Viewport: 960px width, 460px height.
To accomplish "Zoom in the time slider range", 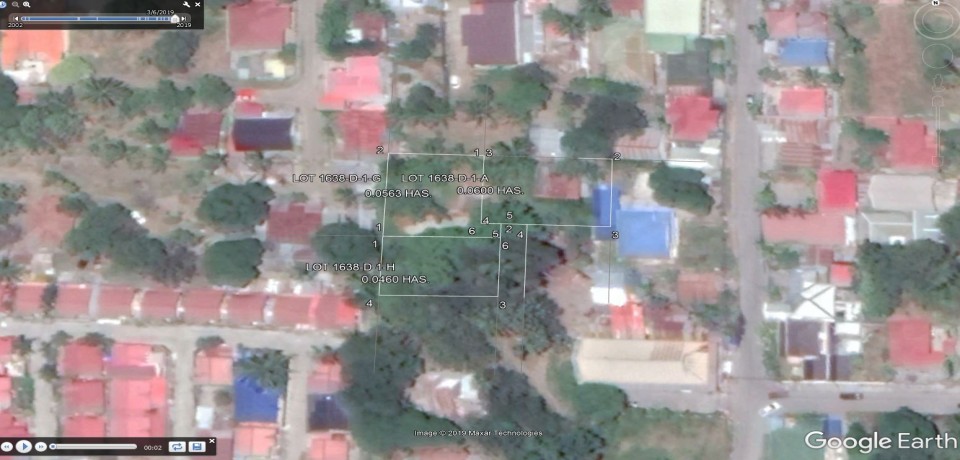I will [26, 4].
